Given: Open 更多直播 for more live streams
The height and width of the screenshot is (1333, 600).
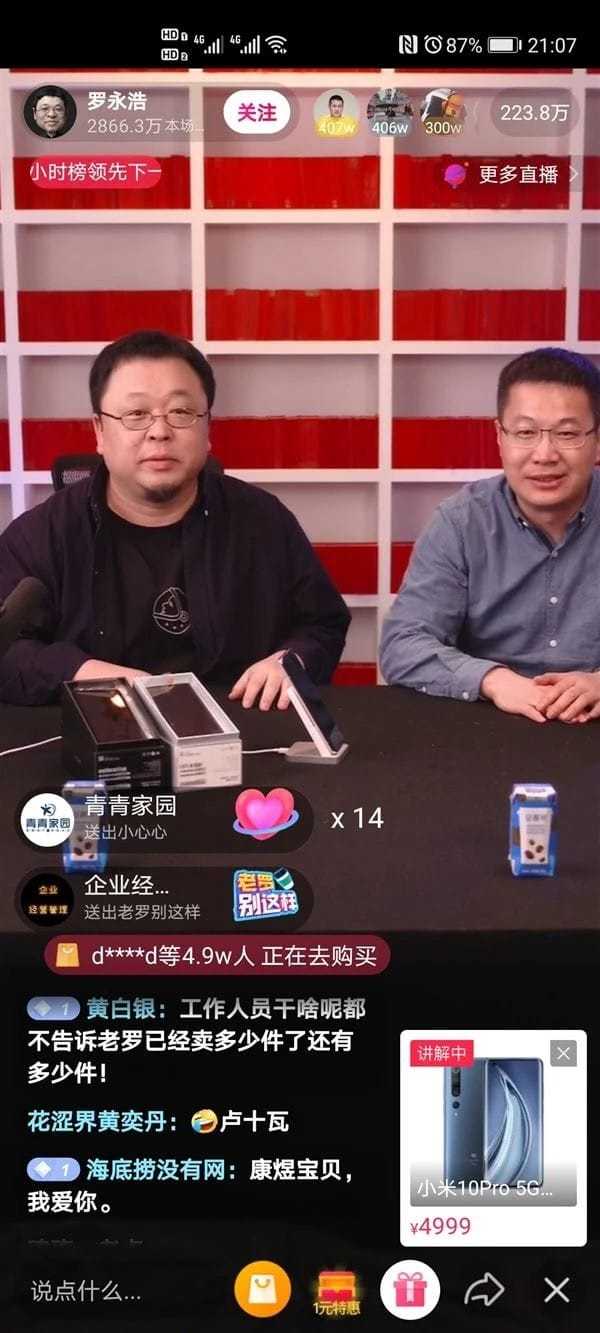Looking at the screenshot, I should click(x=512, y=174).
